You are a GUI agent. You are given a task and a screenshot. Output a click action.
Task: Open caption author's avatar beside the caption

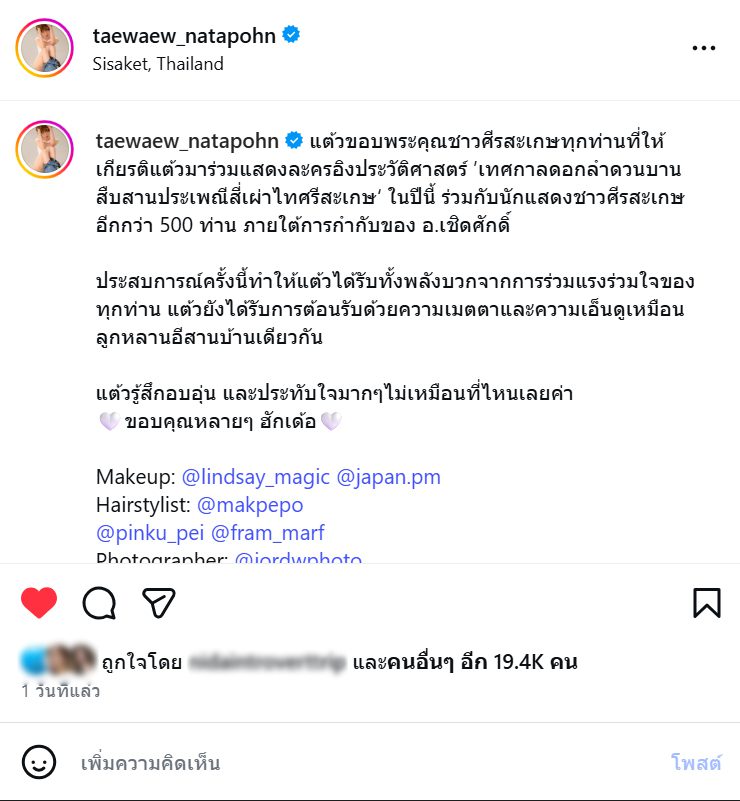pos(45,150)
